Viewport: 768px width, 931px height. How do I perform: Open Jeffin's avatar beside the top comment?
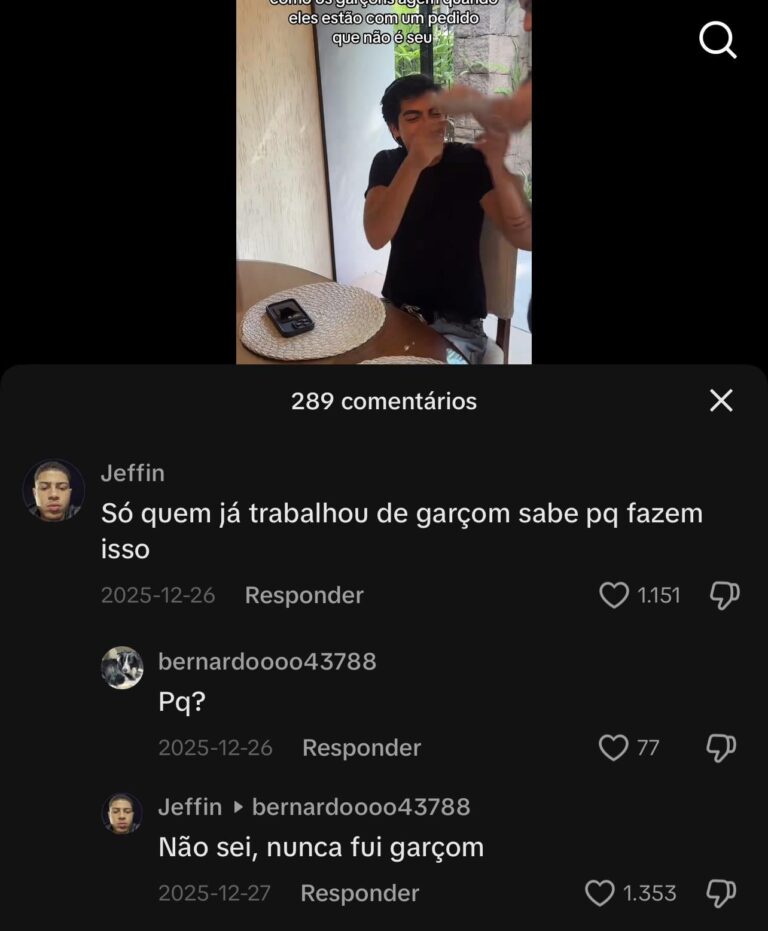pyautogui.click(x=53, y=490)
